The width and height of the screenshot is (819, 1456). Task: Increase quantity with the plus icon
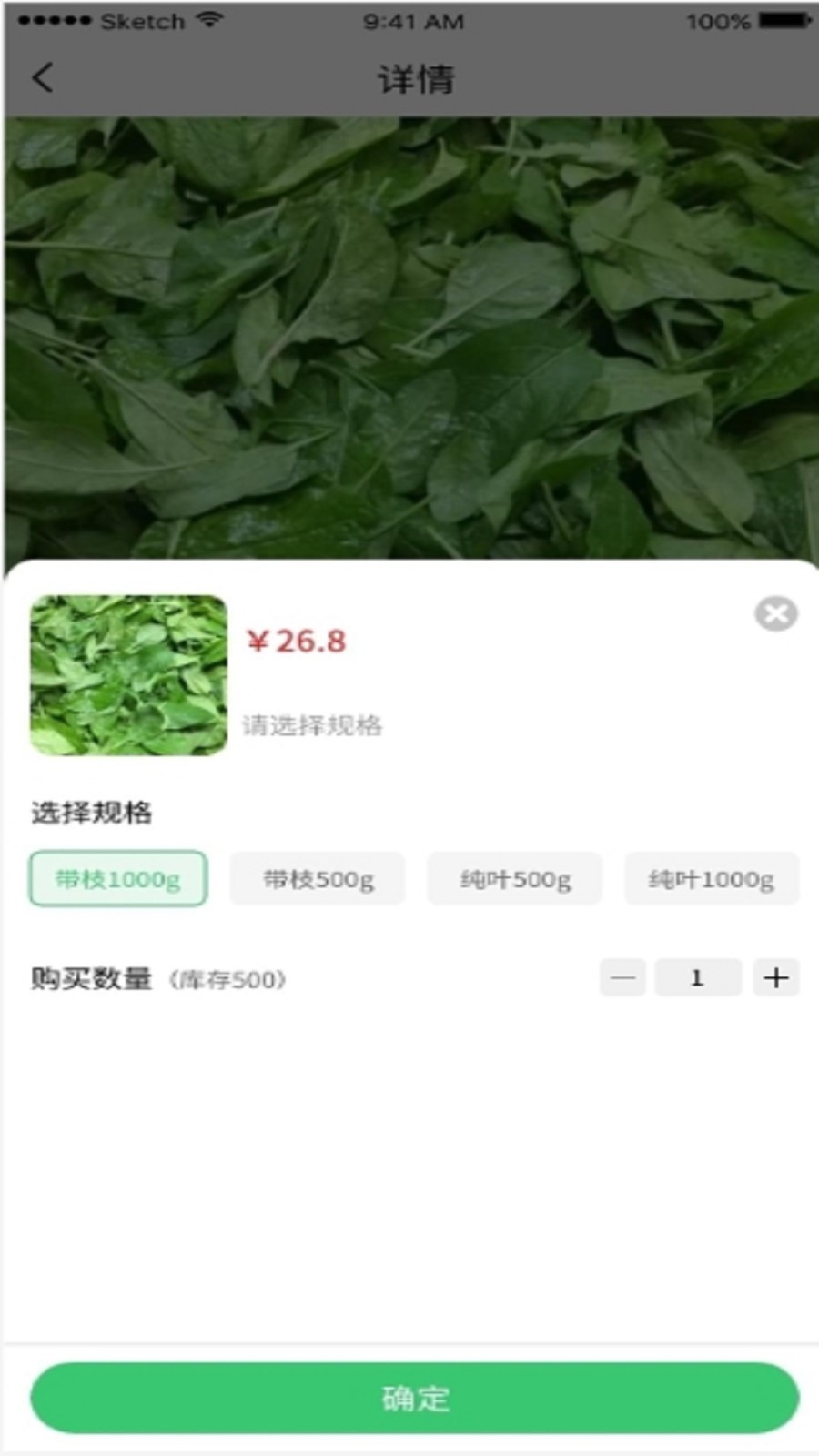click(x=775, y=977)
